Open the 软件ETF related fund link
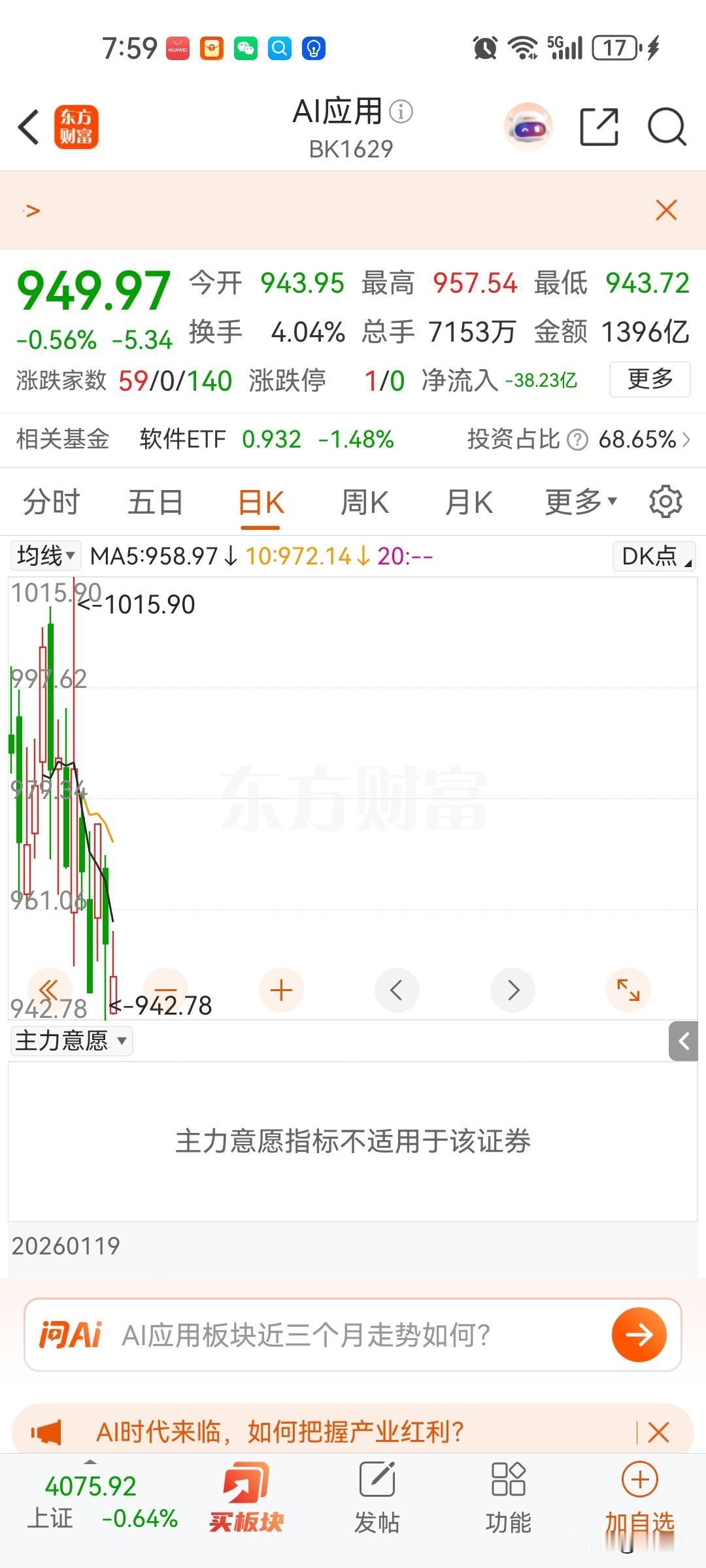 [181, 439]
